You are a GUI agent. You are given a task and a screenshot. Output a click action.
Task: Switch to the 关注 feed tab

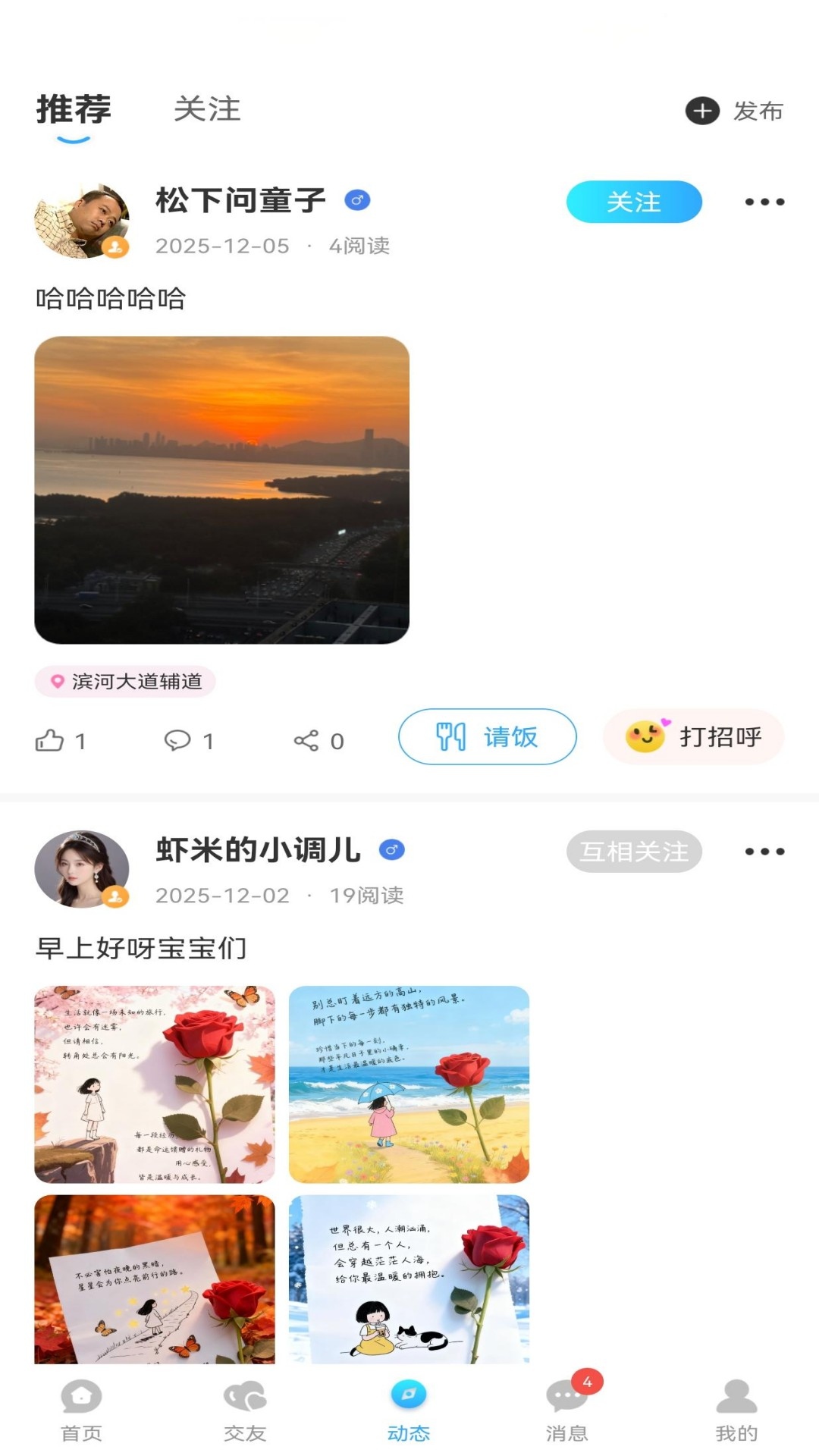click(x=207, y=111)
